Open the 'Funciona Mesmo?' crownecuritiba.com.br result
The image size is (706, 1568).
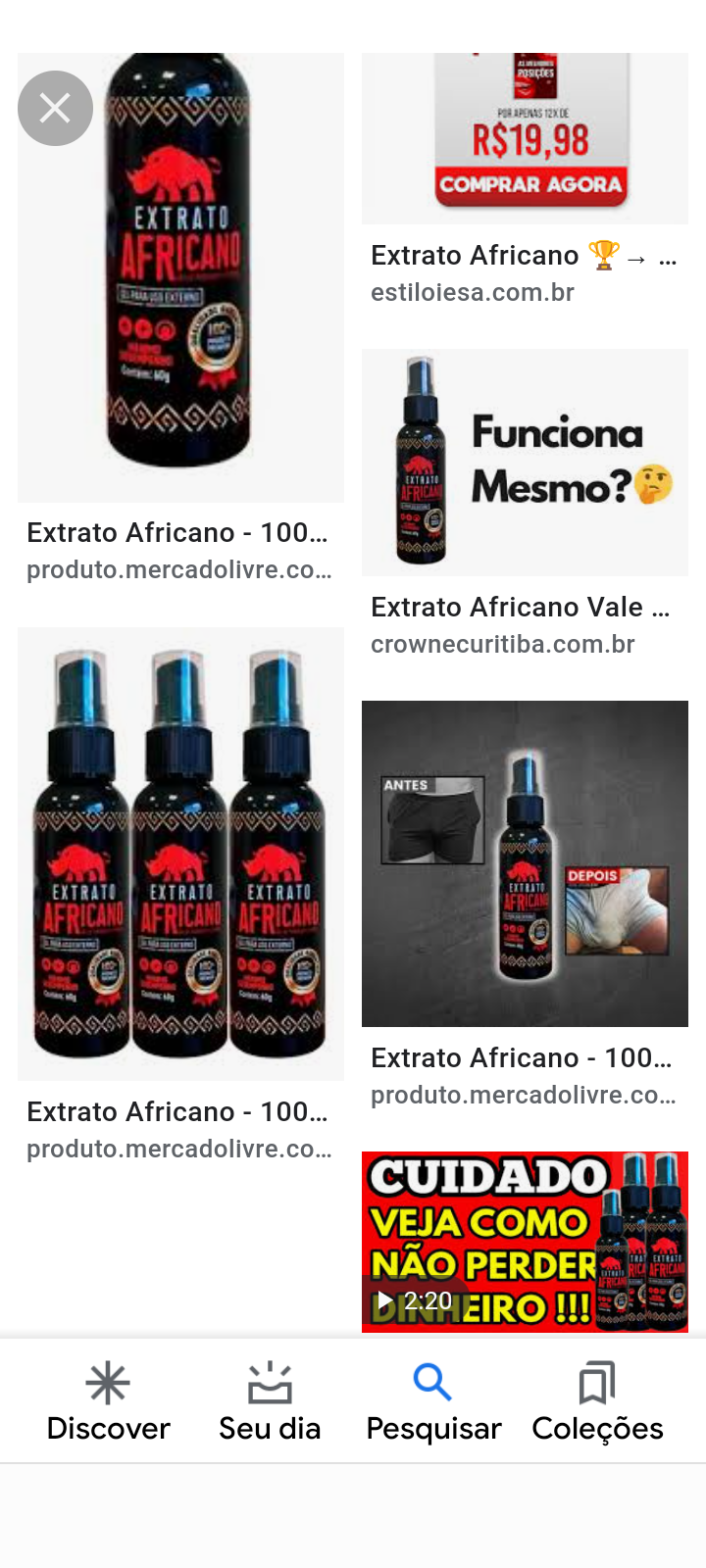tap(525, 463)
